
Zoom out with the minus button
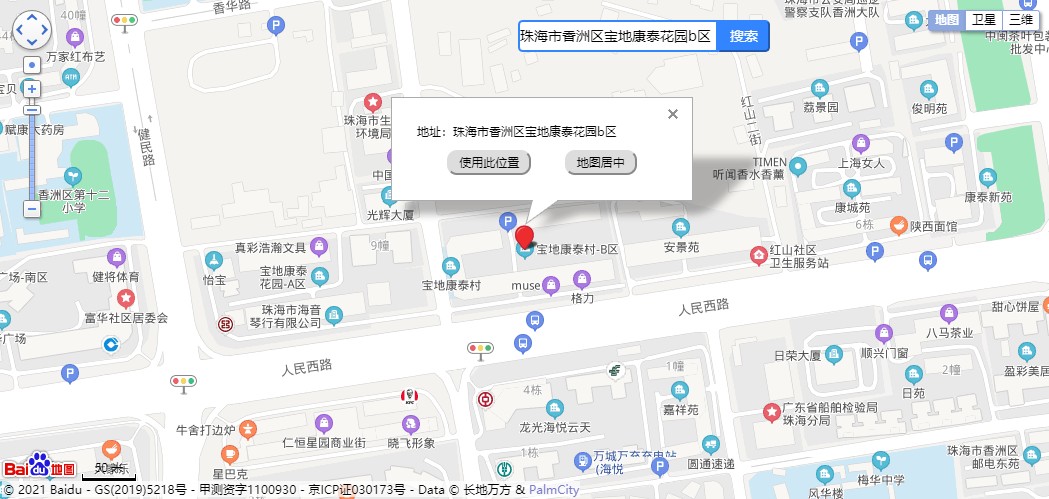[x=32, y=209]
